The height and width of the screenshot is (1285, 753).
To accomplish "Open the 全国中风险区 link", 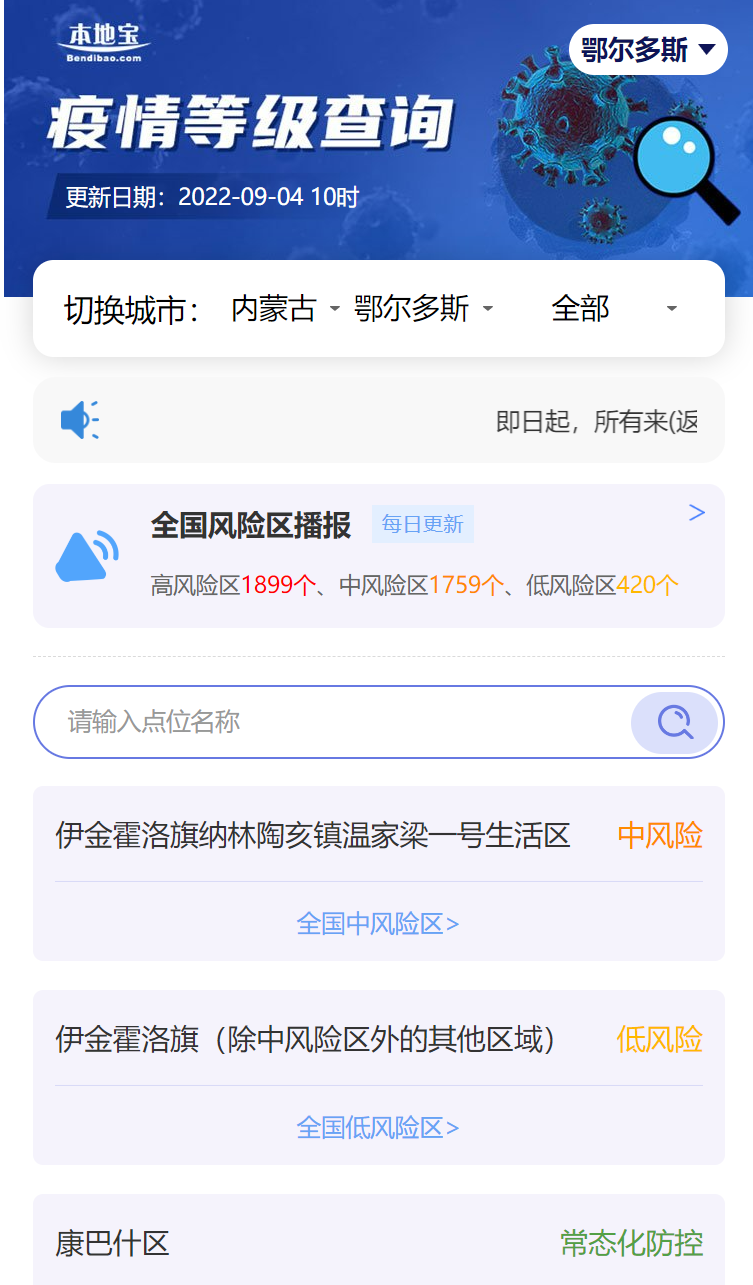I will [378, 923].
